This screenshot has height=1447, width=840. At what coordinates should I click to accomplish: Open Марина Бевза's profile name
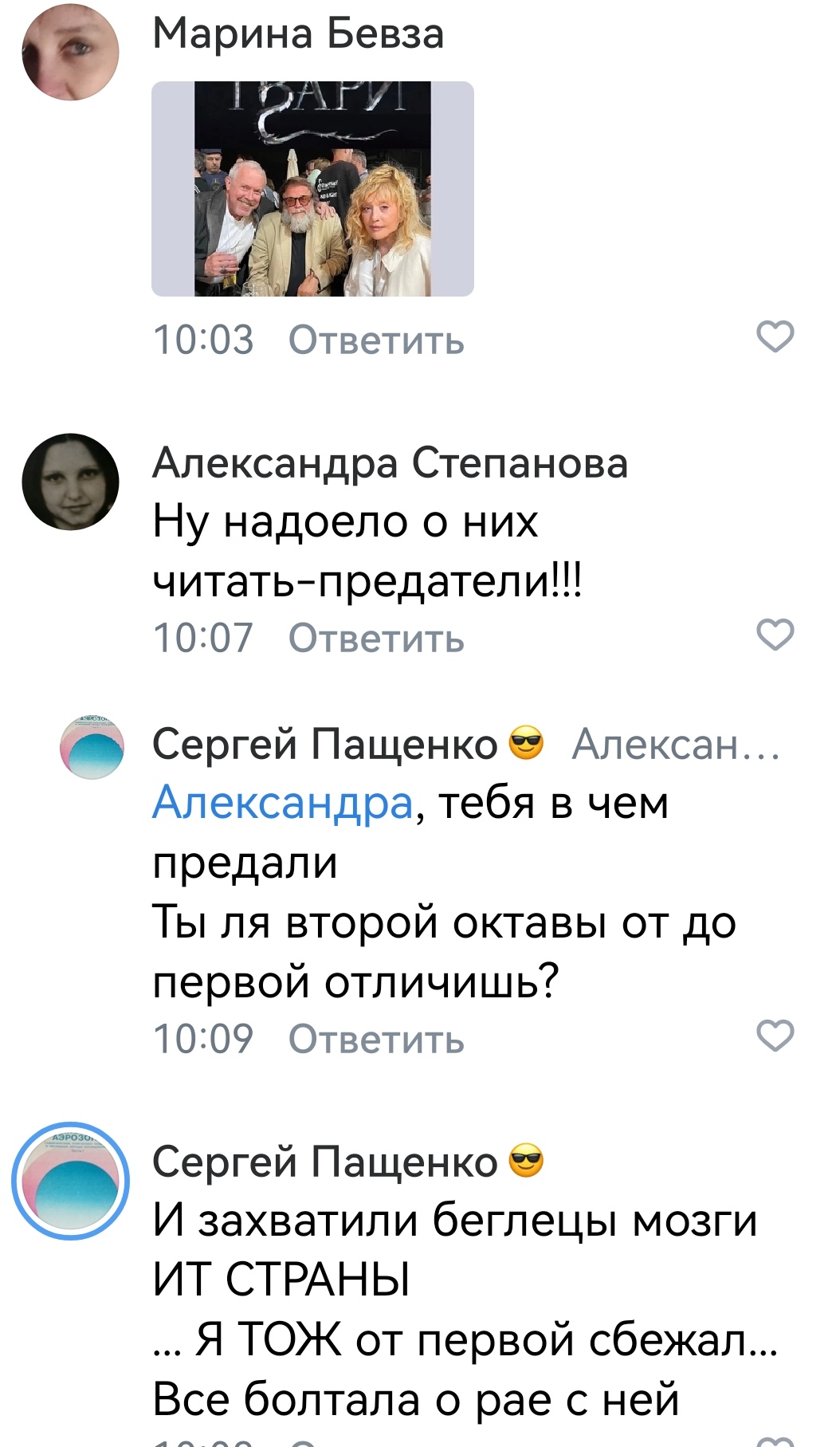(x=298, y=33)
